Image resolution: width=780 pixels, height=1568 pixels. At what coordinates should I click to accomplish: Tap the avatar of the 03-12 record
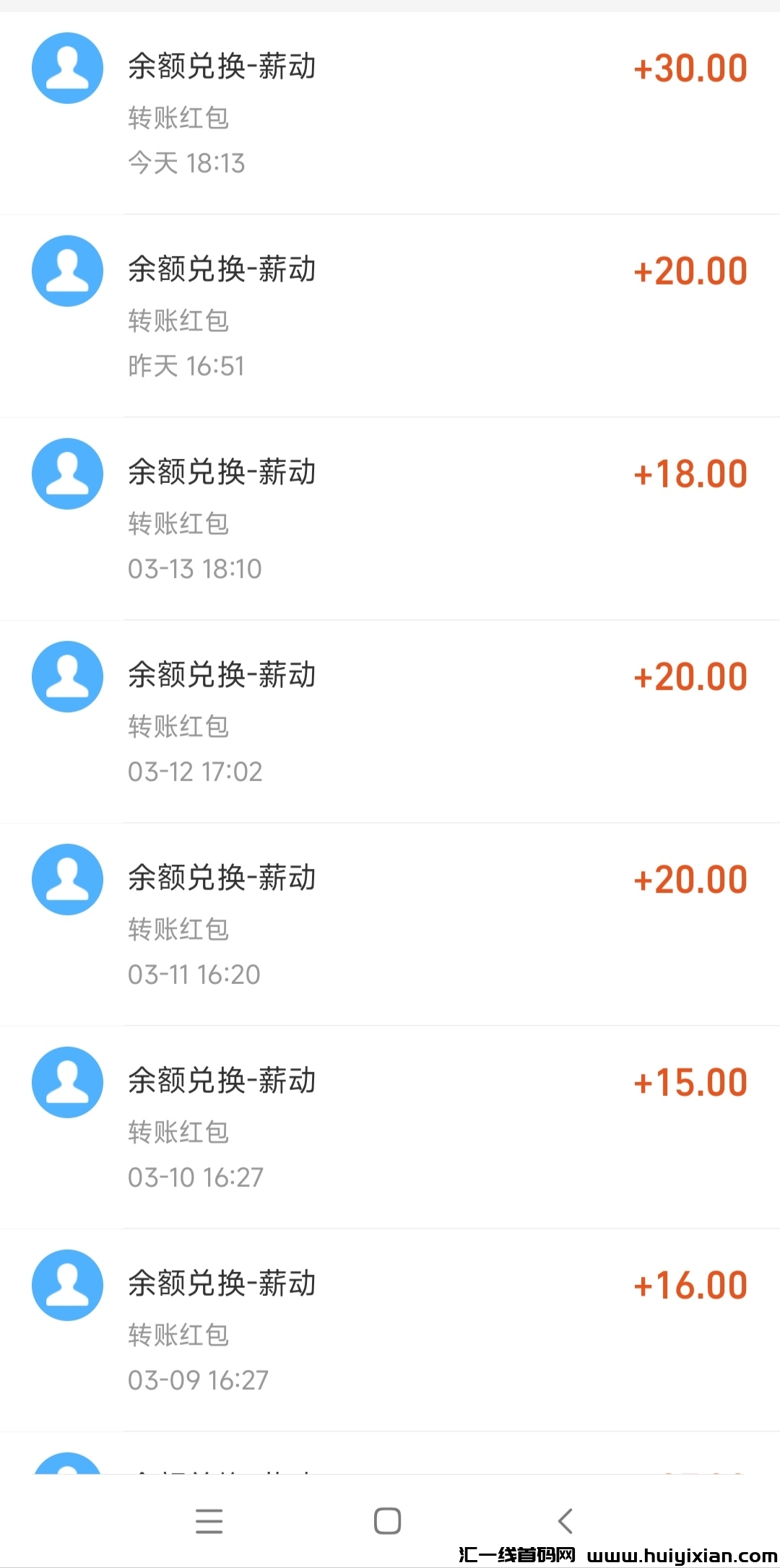[67, 677]
